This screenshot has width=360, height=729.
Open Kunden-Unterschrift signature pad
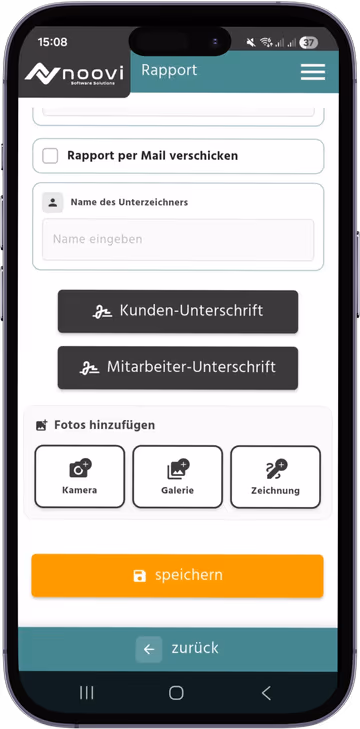[x=178, y=311]
